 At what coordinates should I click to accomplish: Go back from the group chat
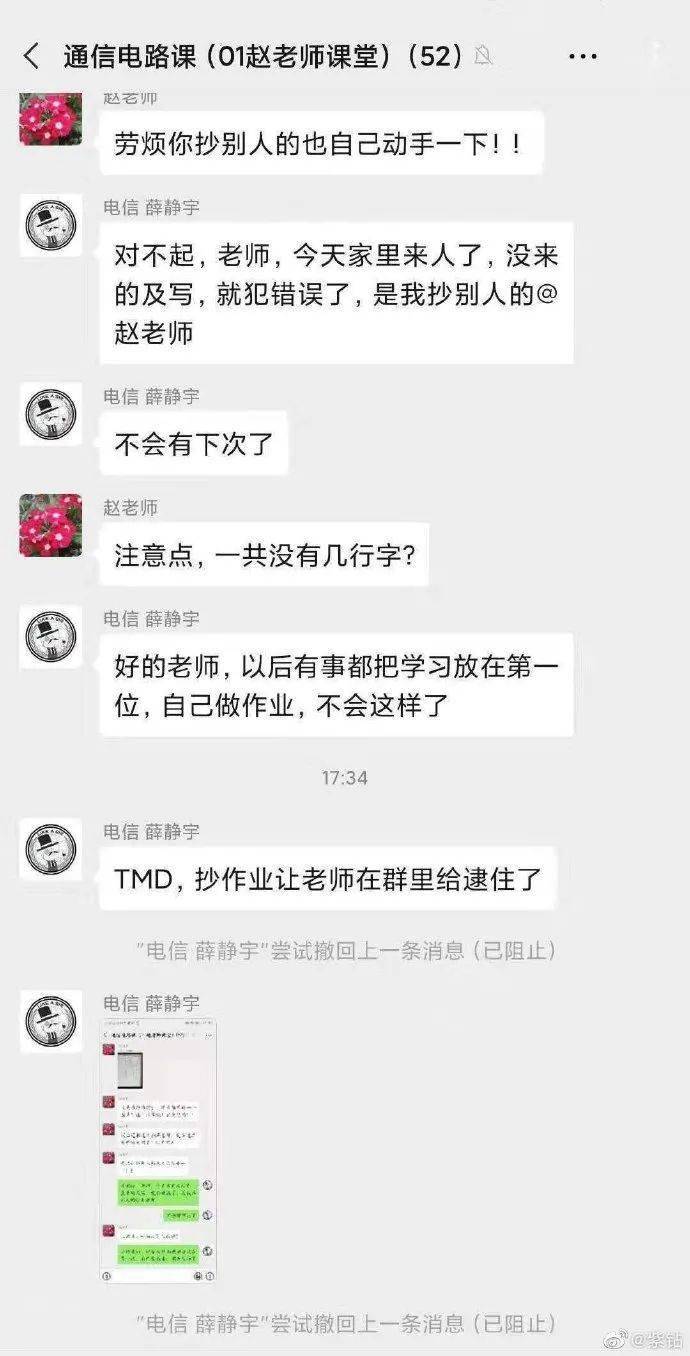click(31, 56)
